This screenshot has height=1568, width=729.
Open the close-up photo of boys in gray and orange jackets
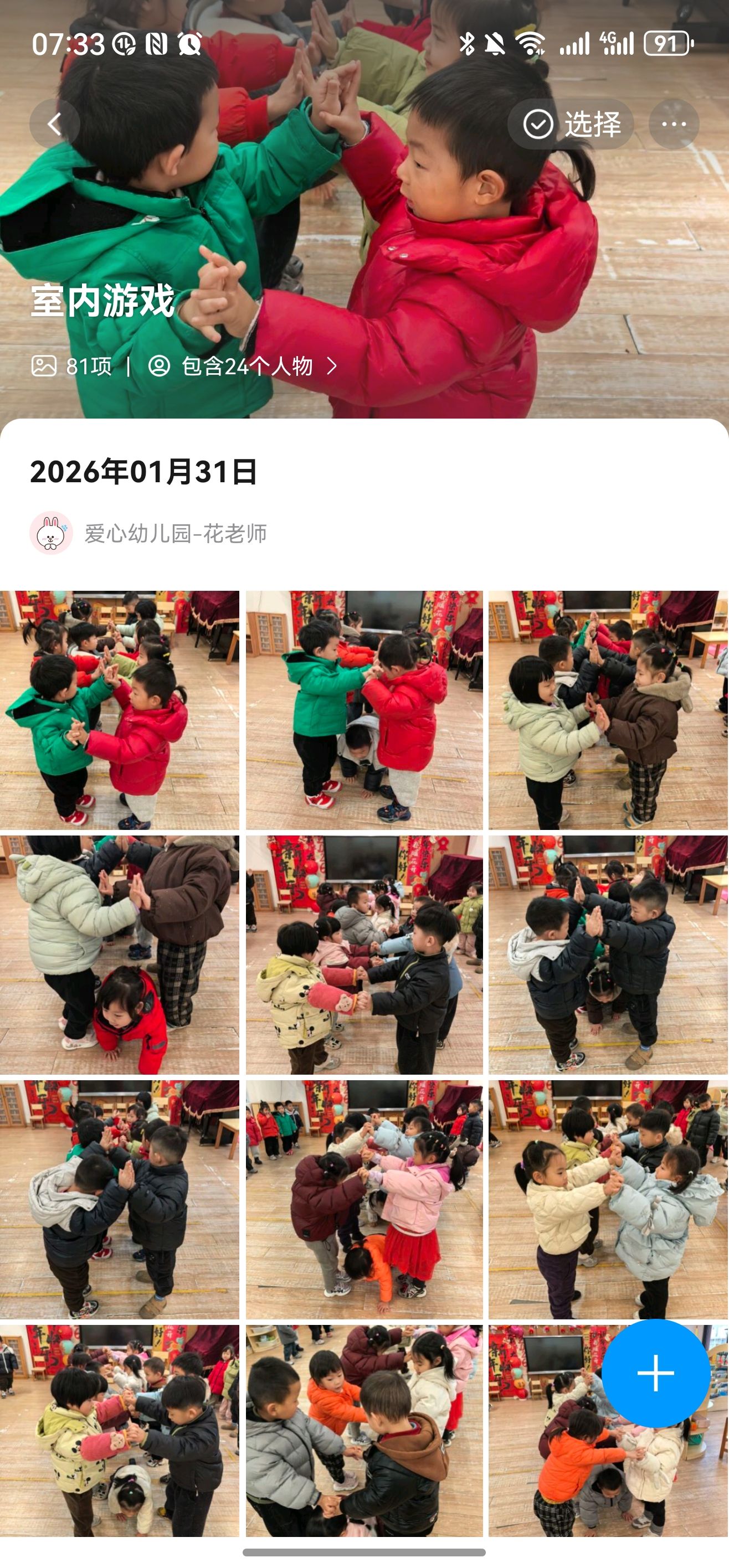point(364,1431)
